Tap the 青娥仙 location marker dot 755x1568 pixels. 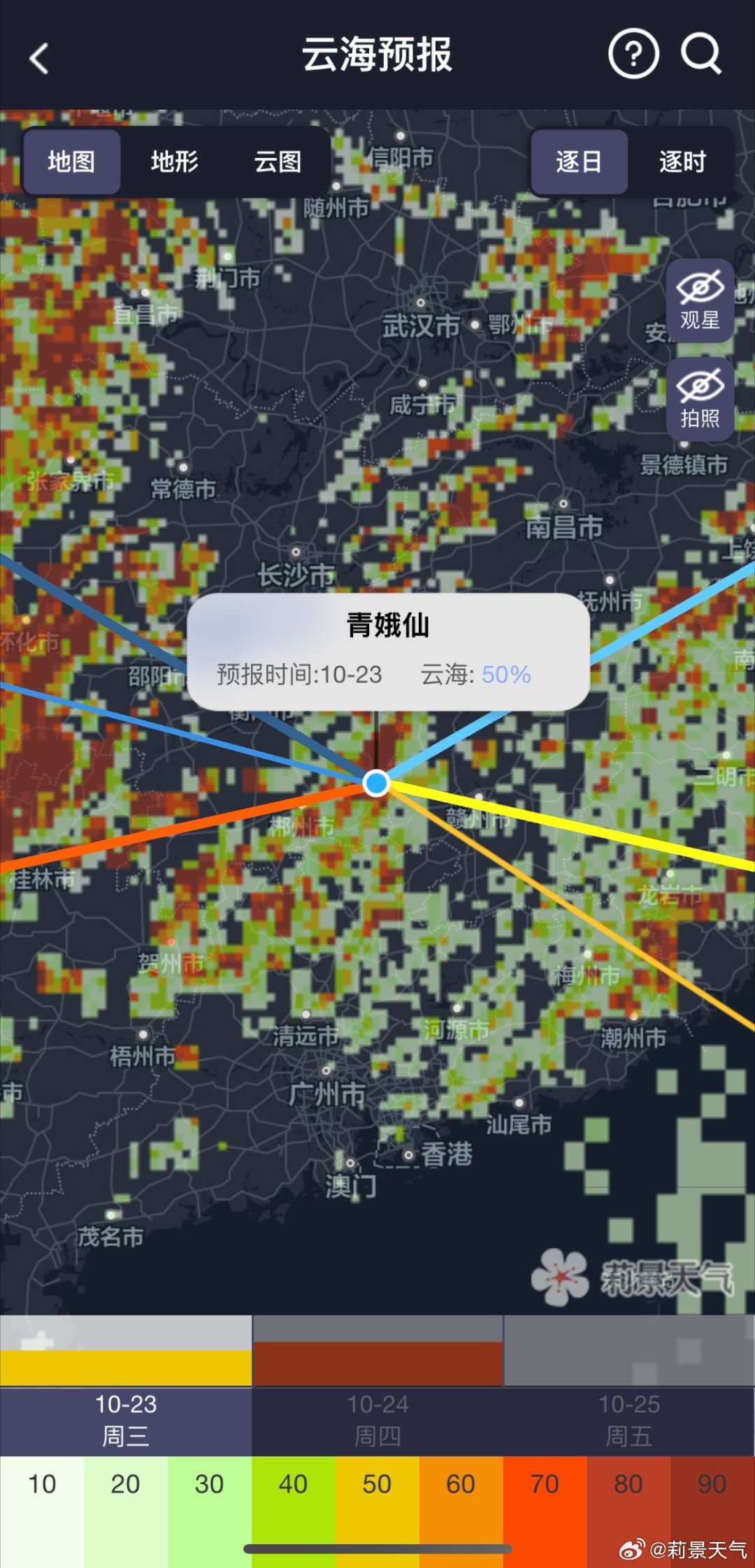pos(377,783)
